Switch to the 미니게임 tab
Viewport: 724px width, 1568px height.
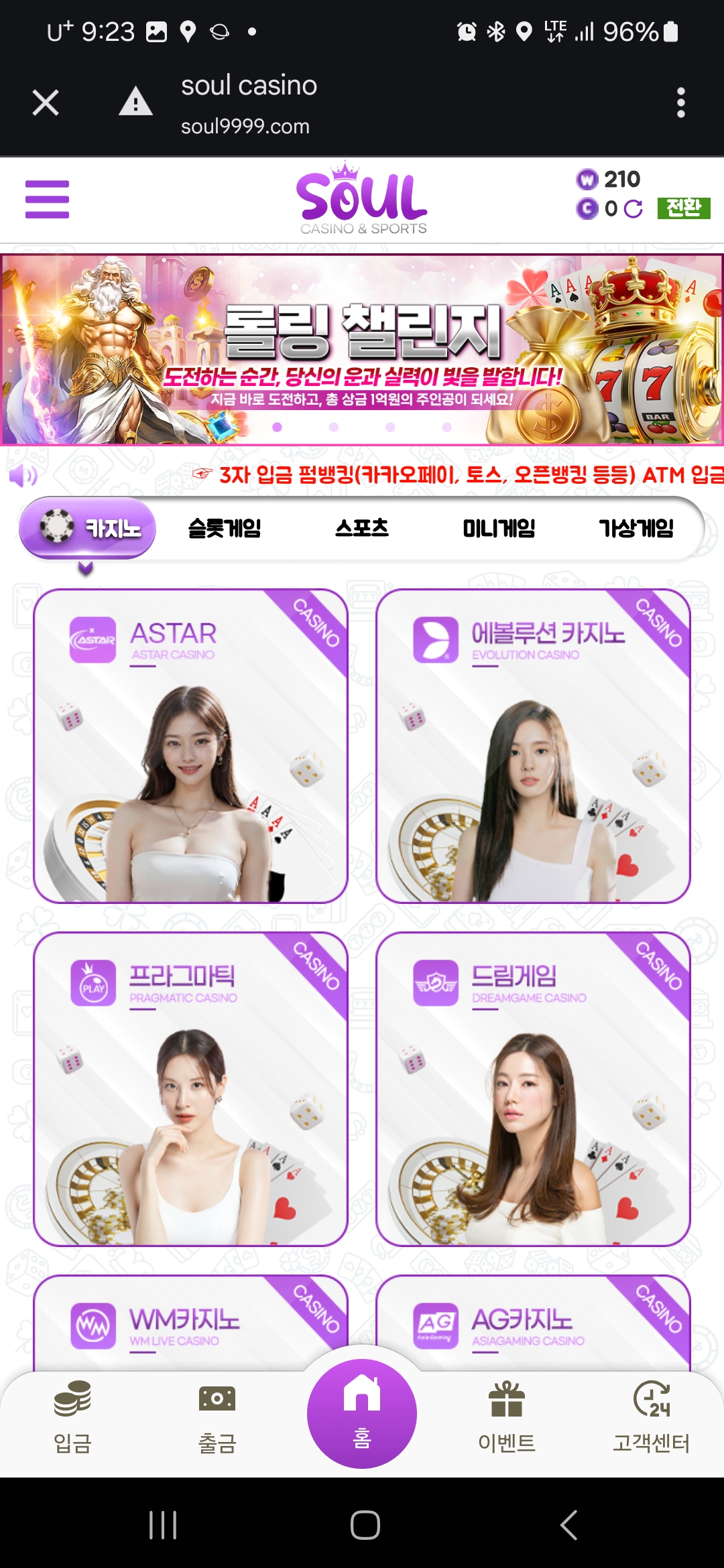point(499,529)
